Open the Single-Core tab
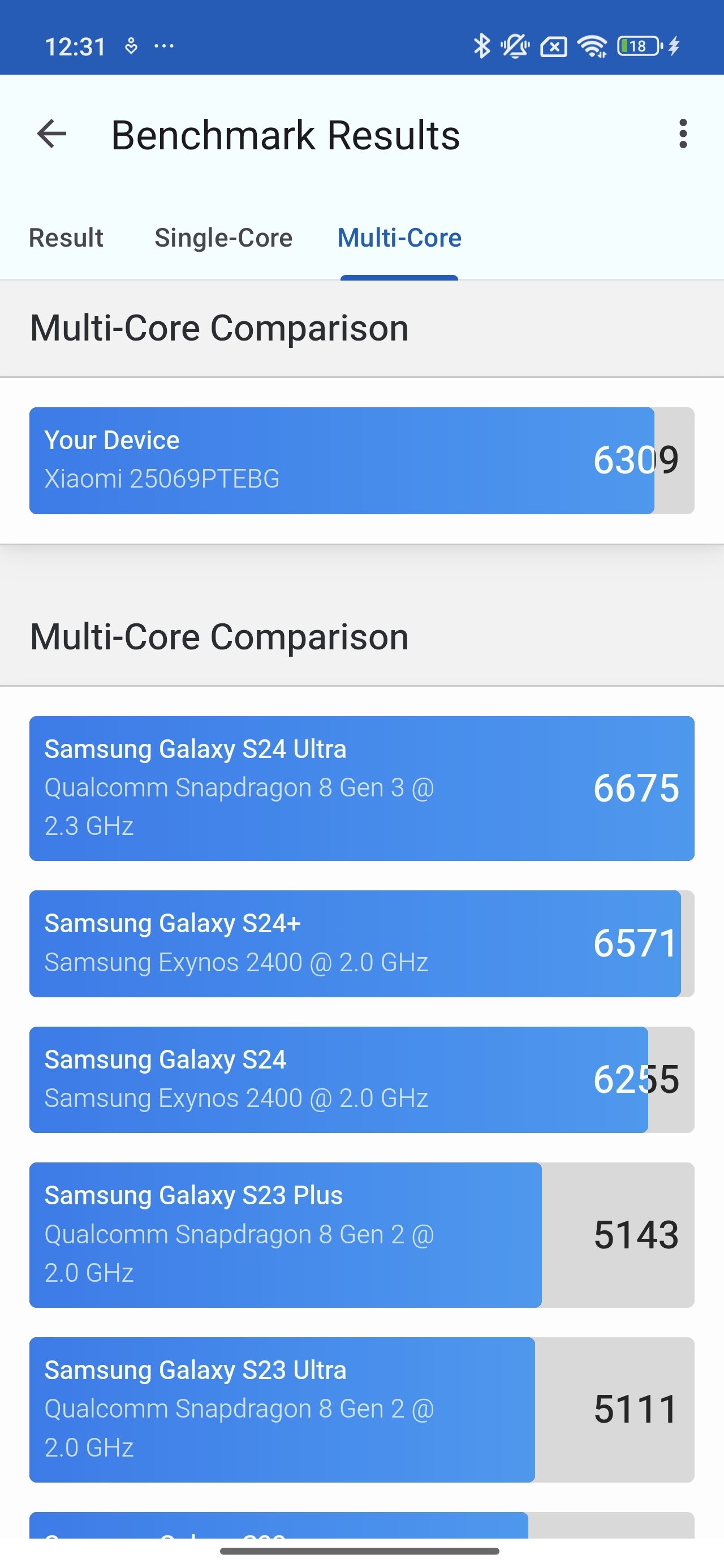The image size is (724, 1568). pyautogui.click(x=223, y=238)
